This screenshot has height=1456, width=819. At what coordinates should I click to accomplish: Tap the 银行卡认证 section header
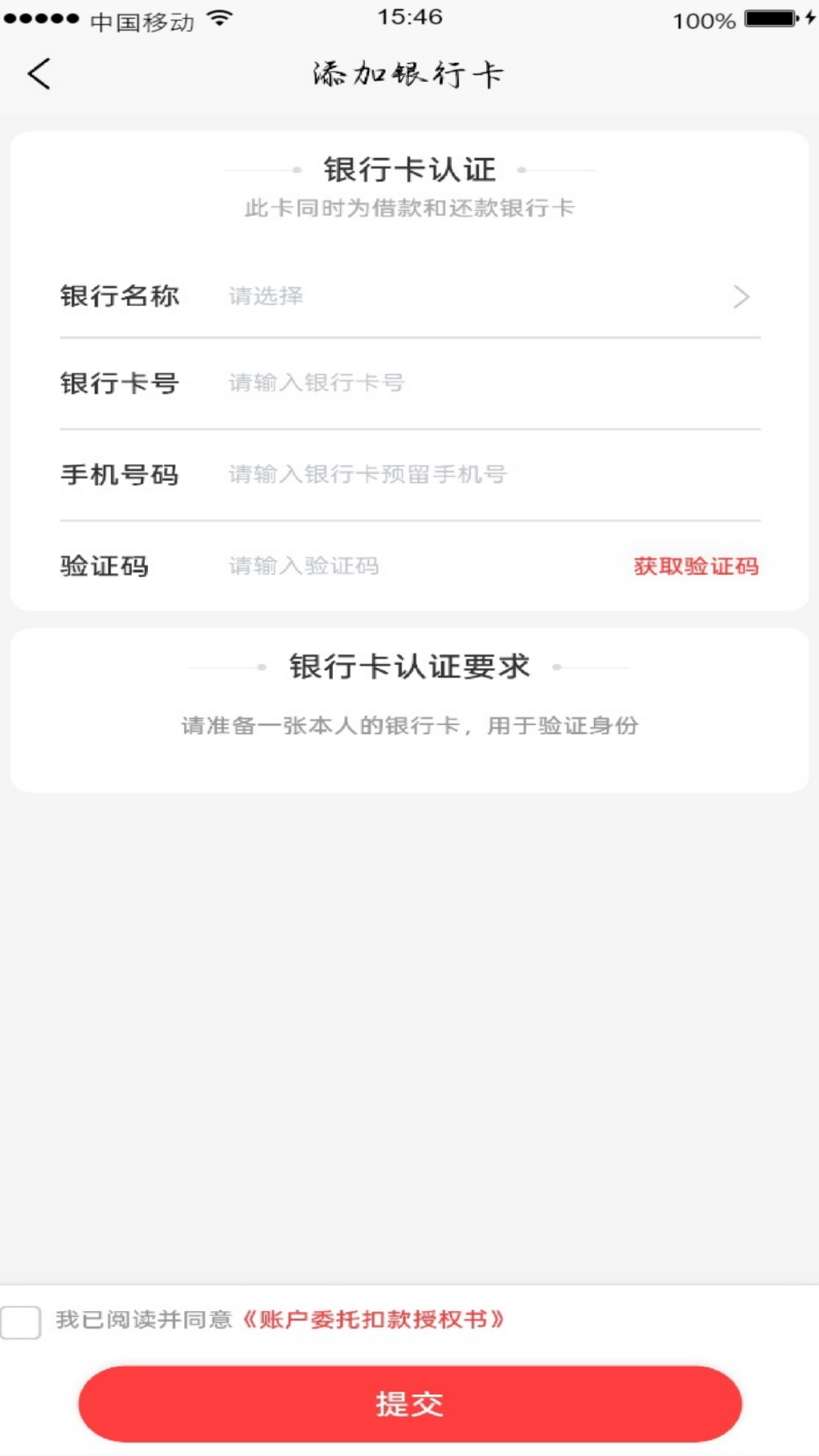coord(409,169)
